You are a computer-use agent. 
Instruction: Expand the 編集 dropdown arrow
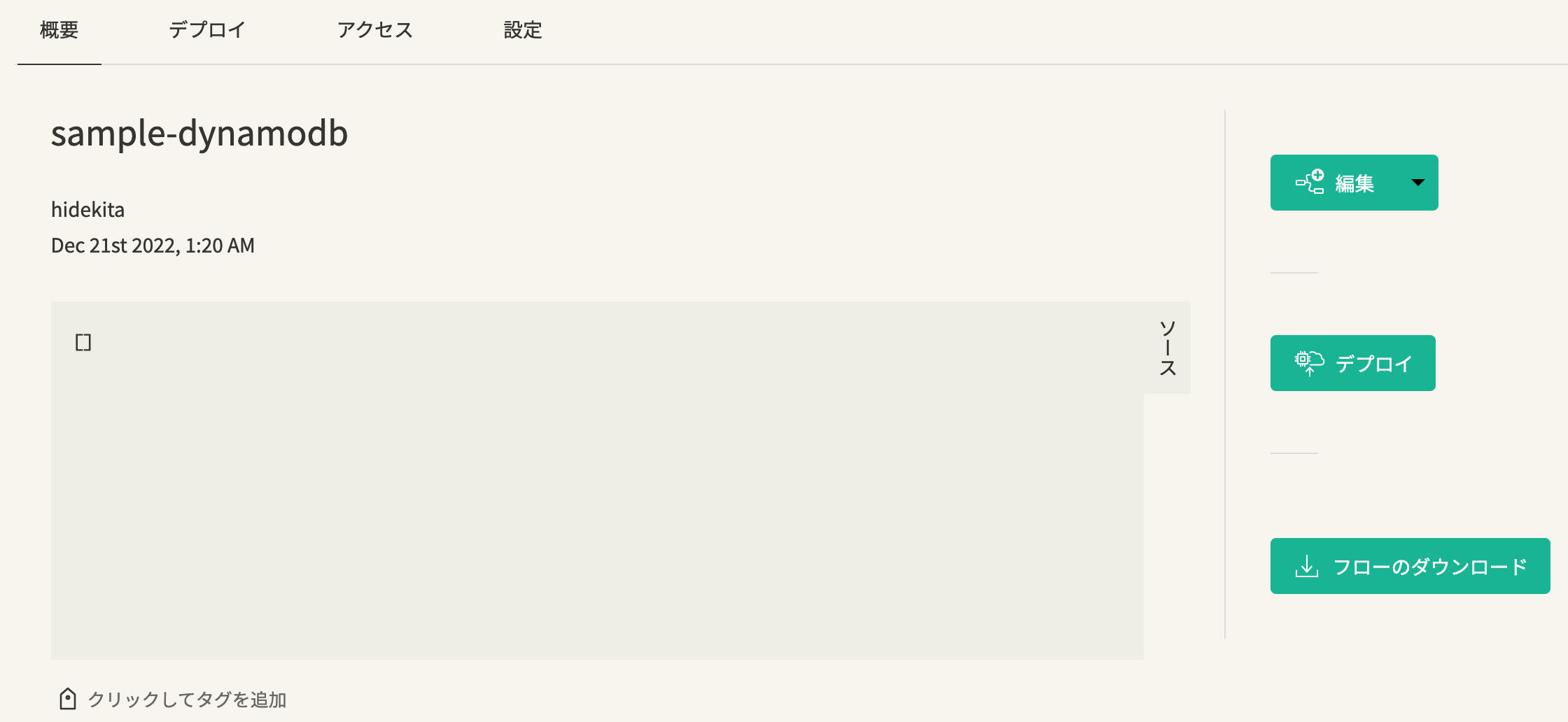point(1417,183)
